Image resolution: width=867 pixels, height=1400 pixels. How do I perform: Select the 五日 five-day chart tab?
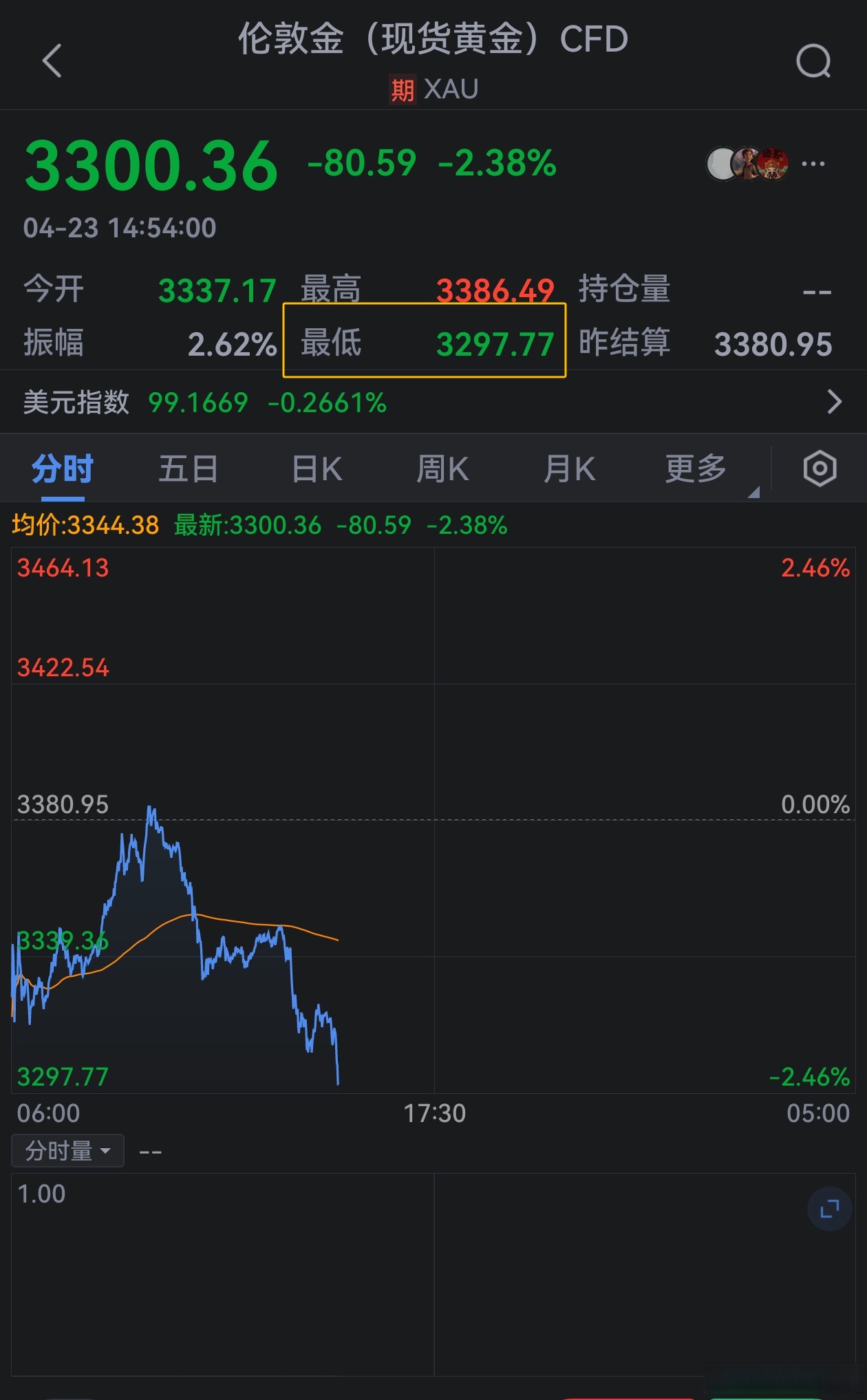pos(188,468)
